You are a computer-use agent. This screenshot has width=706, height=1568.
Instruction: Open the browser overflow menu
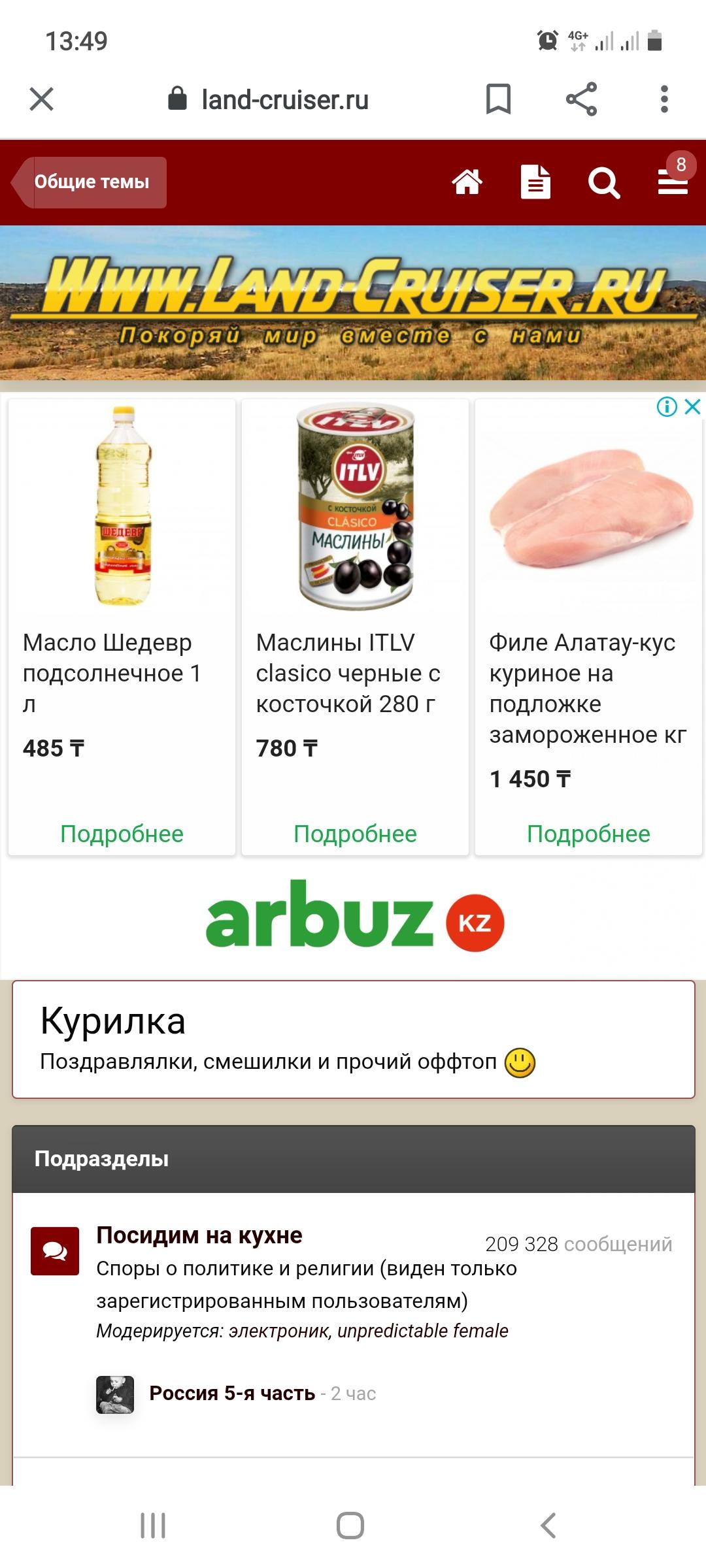tap(664, 99)
